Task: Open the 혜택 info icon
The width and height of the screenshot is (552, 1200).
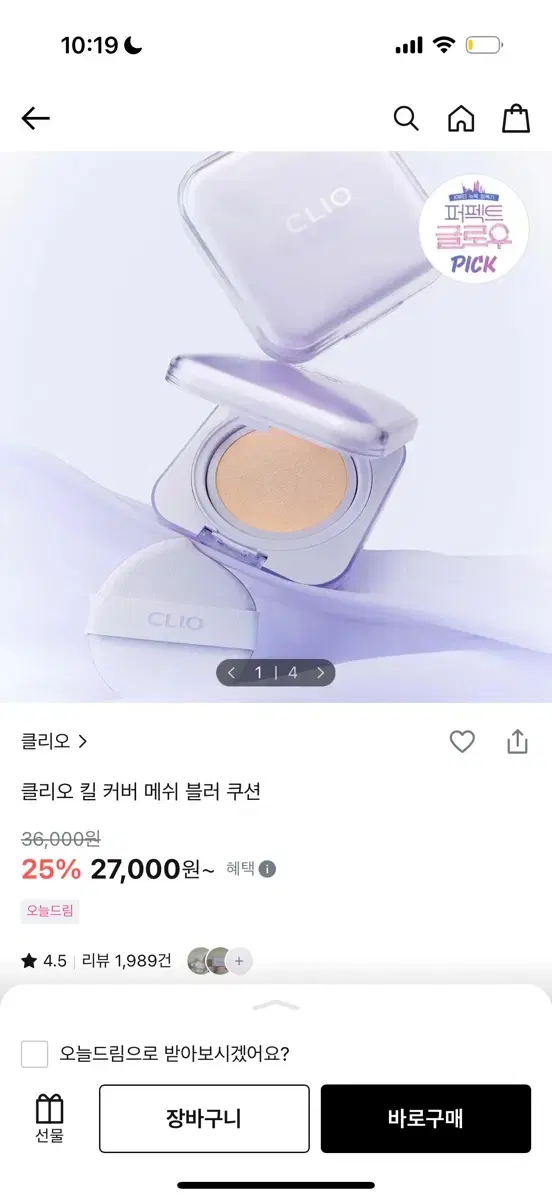Action: 267,869
